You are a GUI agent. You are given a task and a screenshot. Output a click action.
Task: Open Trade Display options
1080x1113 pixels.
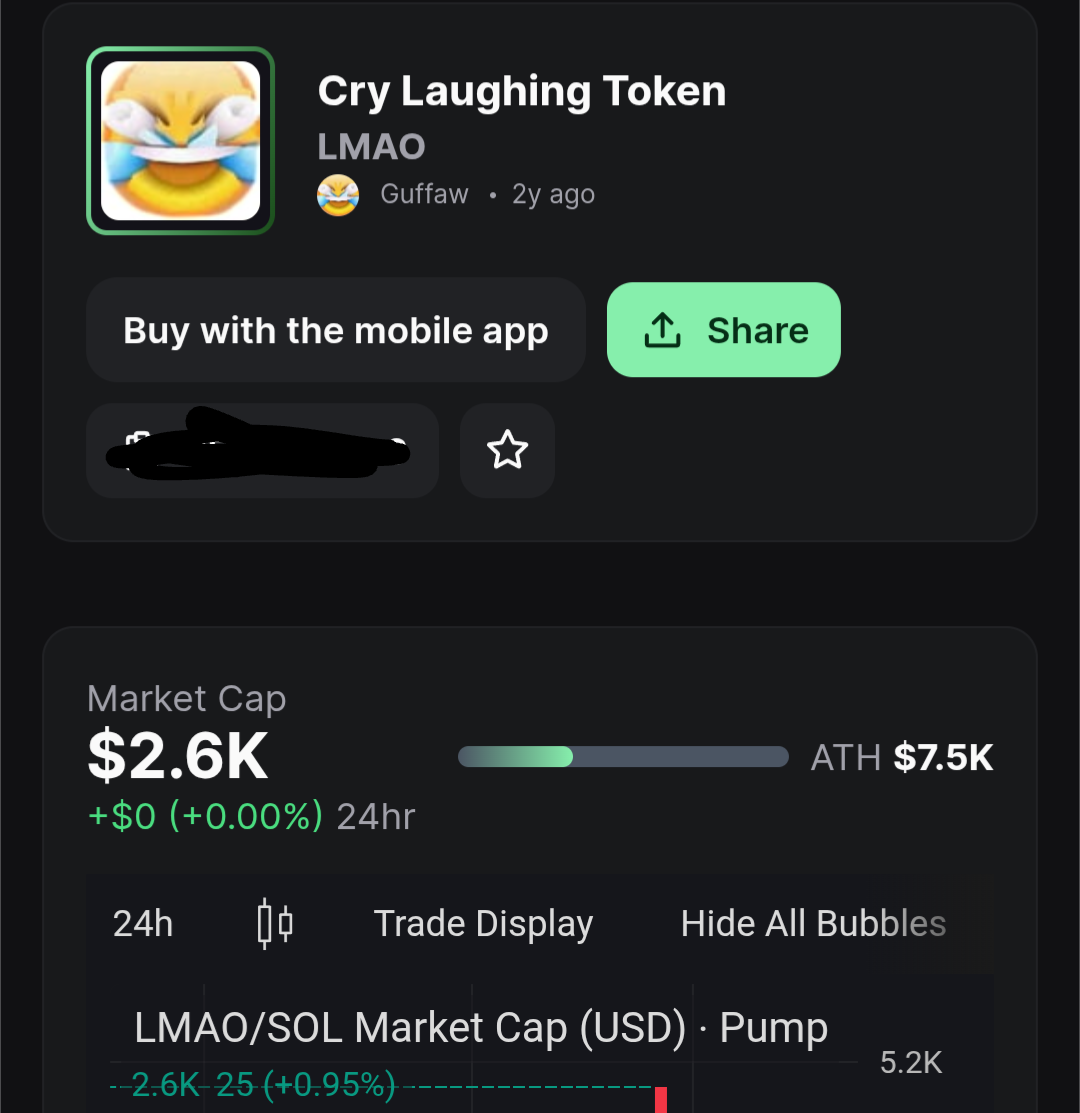(x=483, y=924)
